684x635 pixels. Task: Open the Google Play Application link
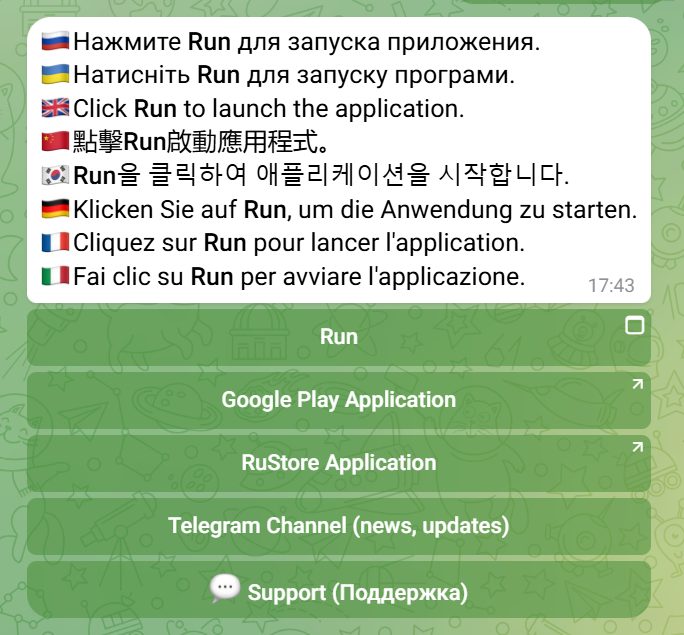tap(338, 400)
